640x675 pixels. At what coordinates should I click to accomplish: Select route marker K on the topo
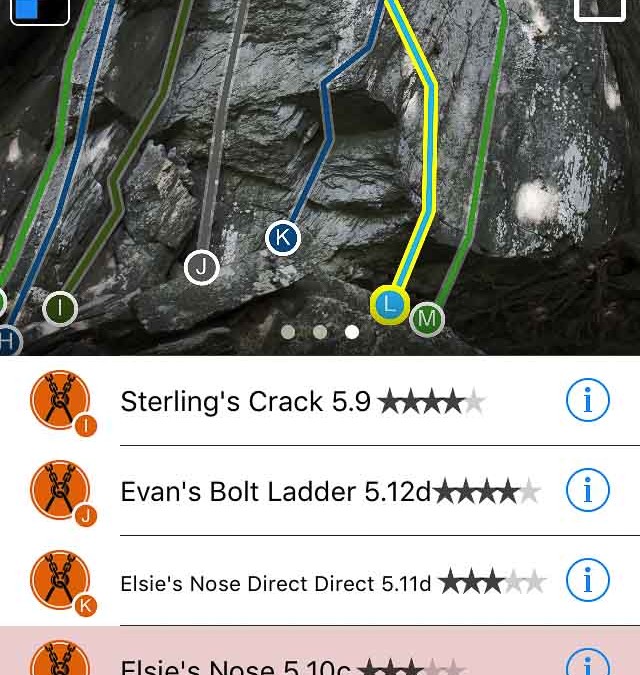click(x=283, y=238)
